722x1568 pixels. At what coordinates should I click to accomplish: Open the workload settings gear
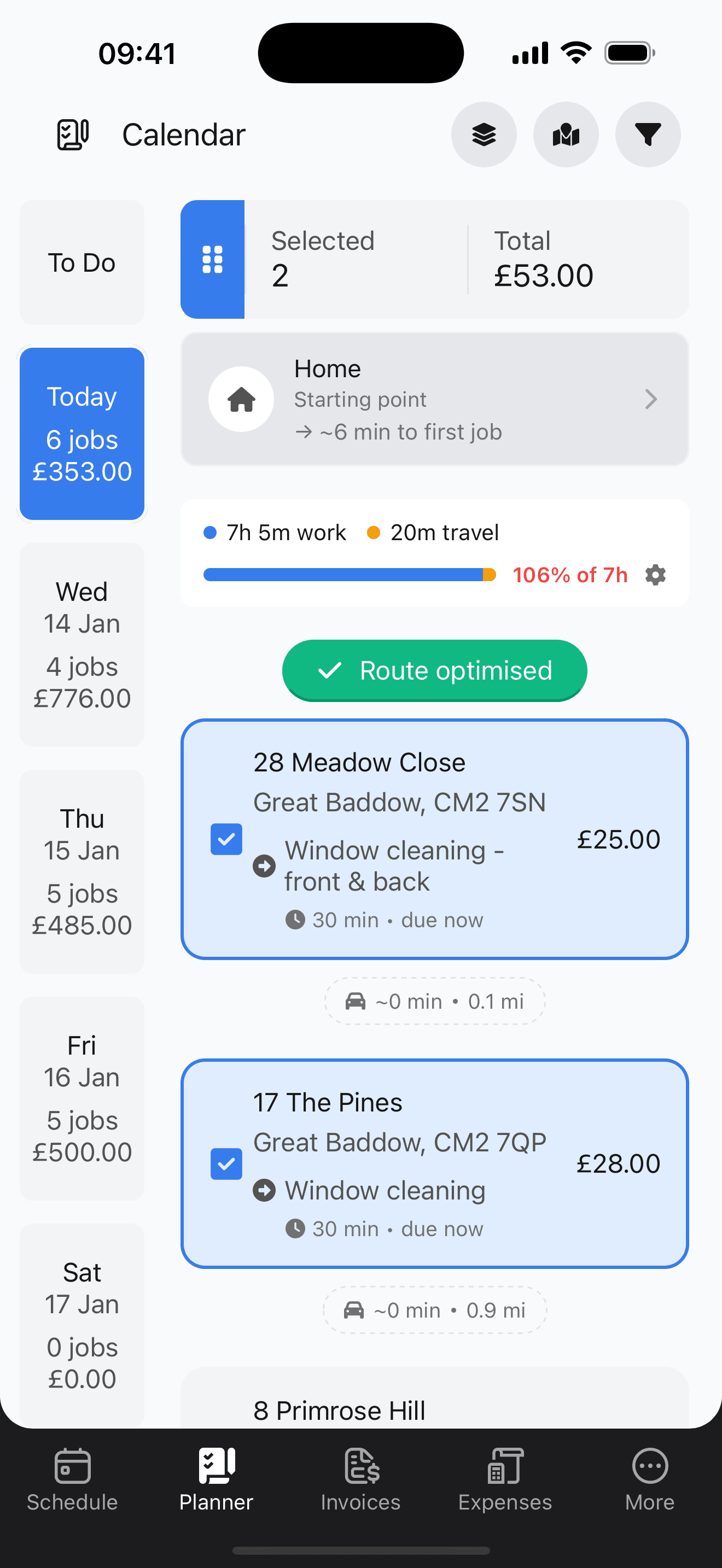(x=656, y=574)
